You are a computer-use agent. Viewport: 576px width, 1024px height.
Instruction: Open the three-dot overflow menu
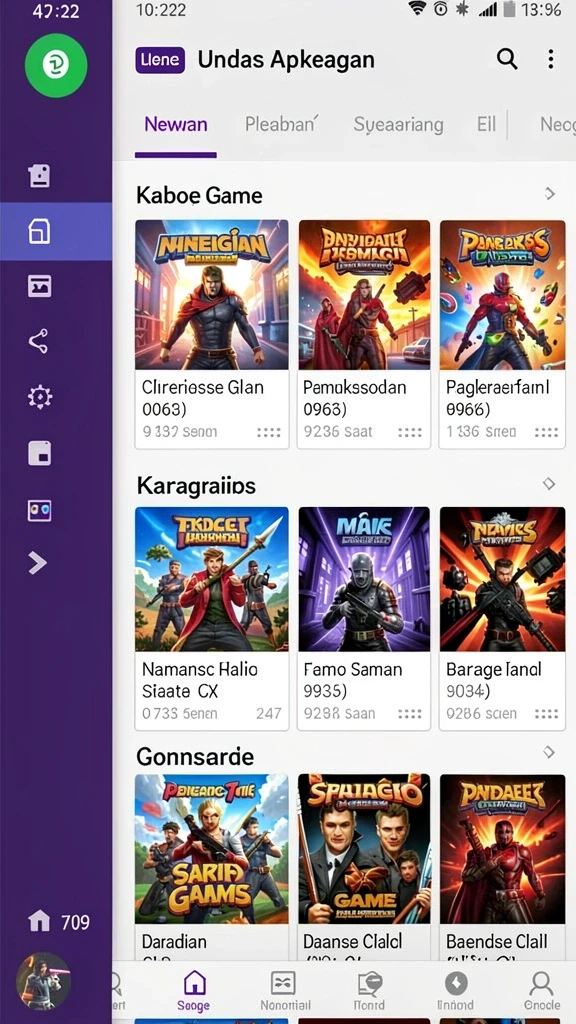point(551,59)
